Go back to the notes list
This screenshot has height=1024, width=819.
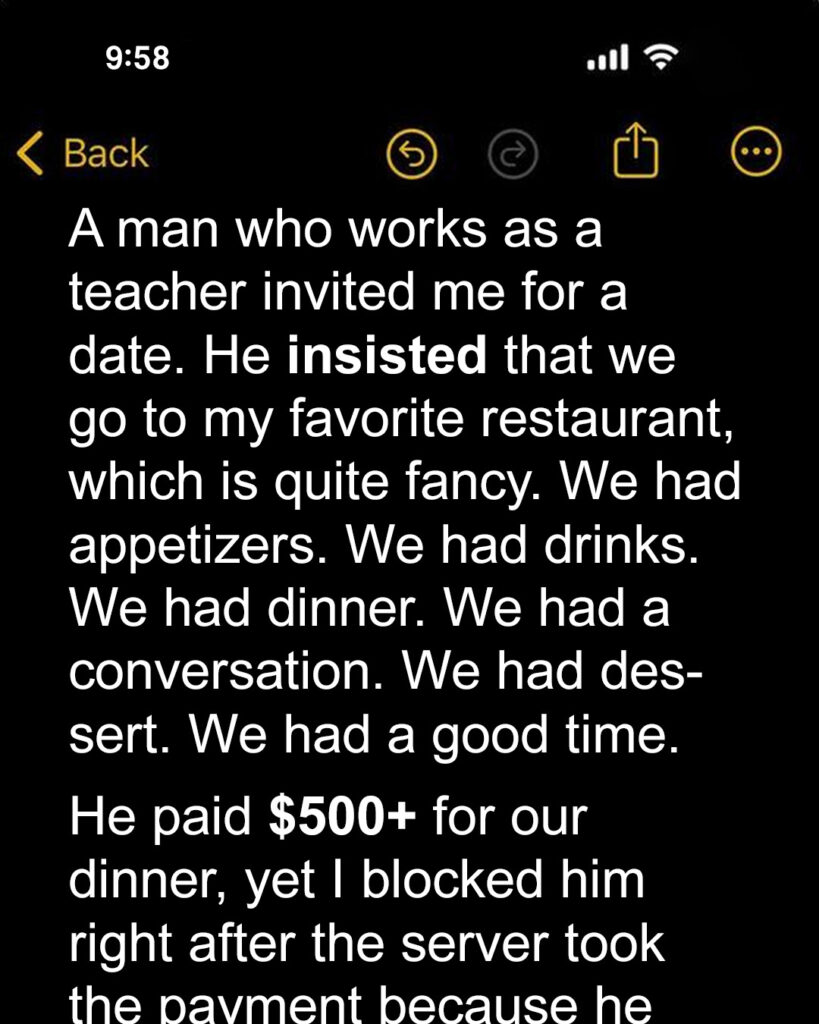83,154
